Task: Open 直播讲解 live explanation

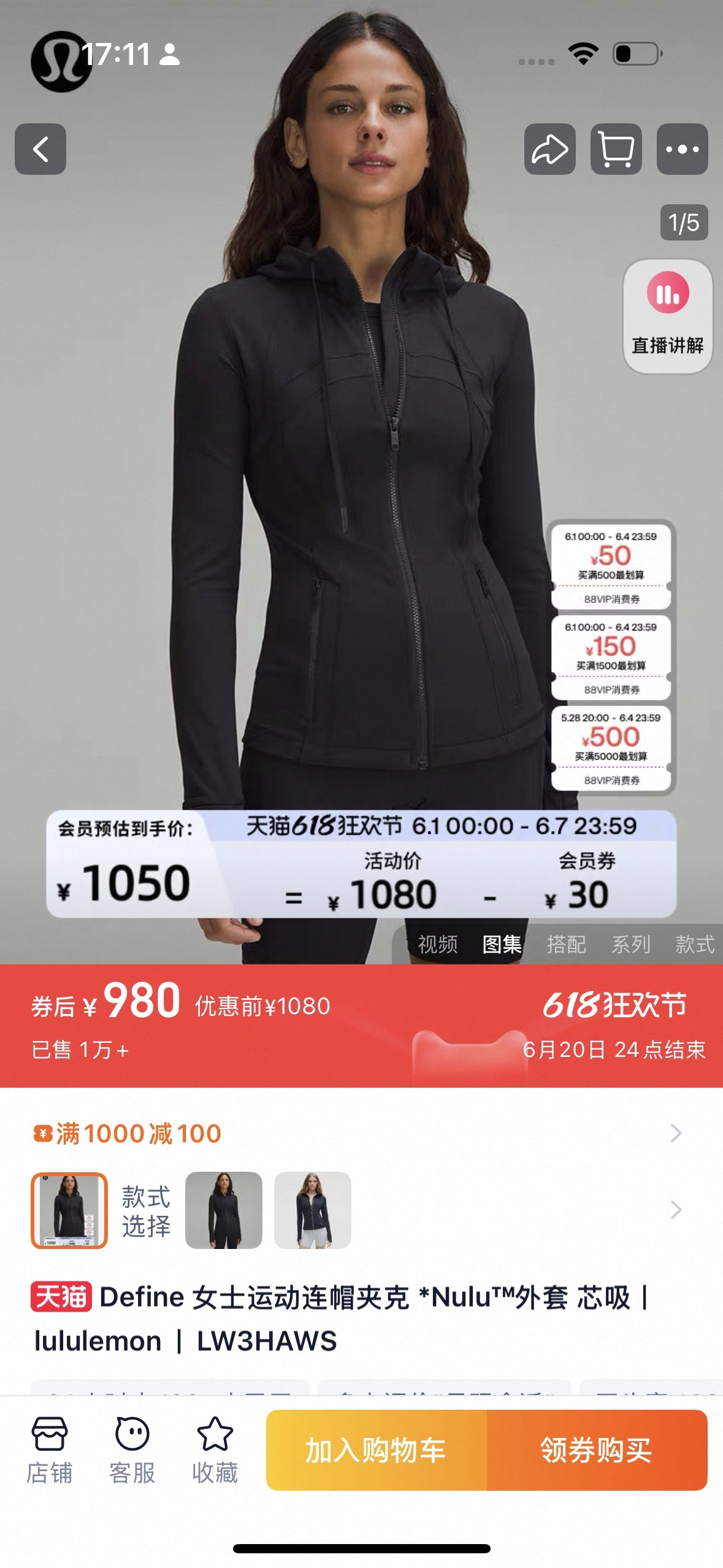Action: pyautogui.click(x=667, y=316)
